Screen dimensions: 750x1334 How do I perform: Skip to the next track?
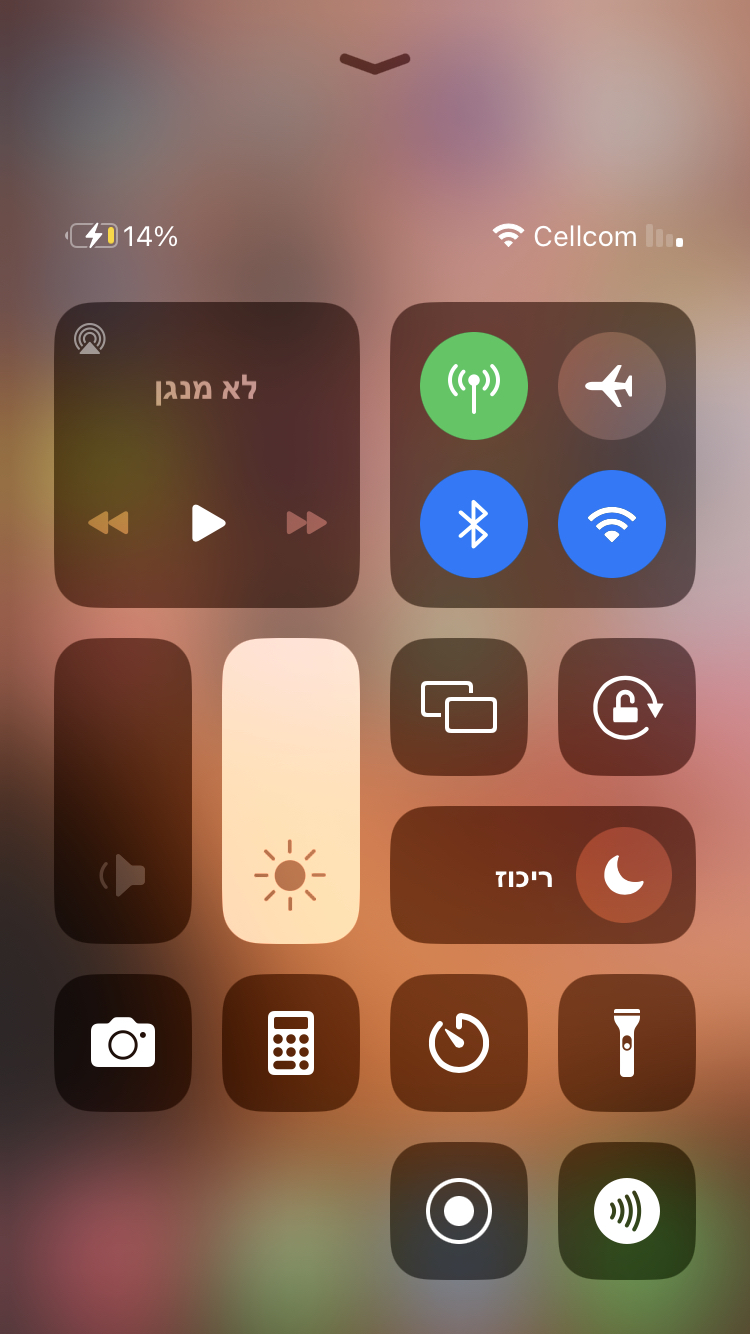(306, 523)
